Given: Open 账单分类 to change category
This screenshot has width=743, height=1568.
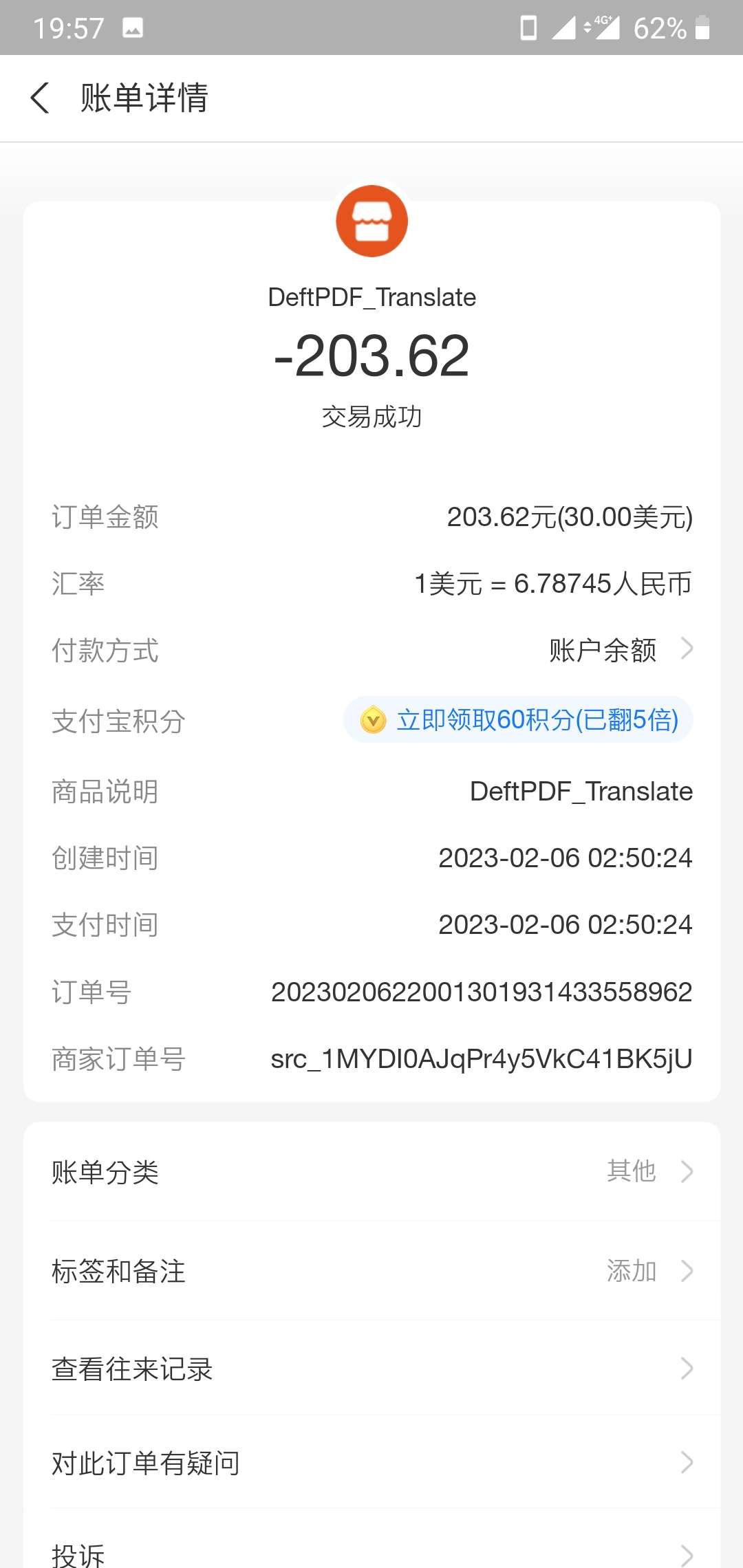Looking at the screenshot, I should point(371,1171).
